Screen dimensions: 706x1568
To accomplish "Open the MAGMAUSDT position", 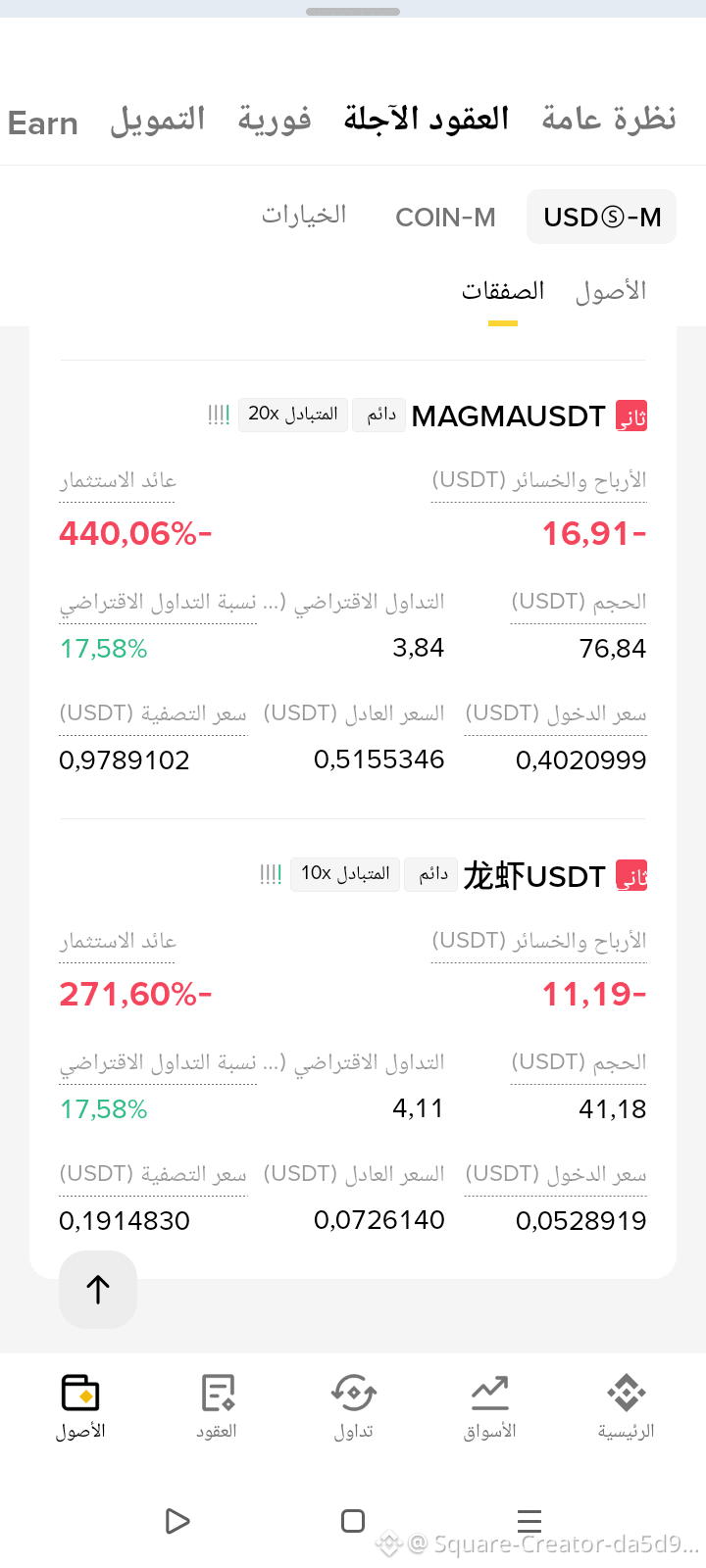I will [508, 416].
